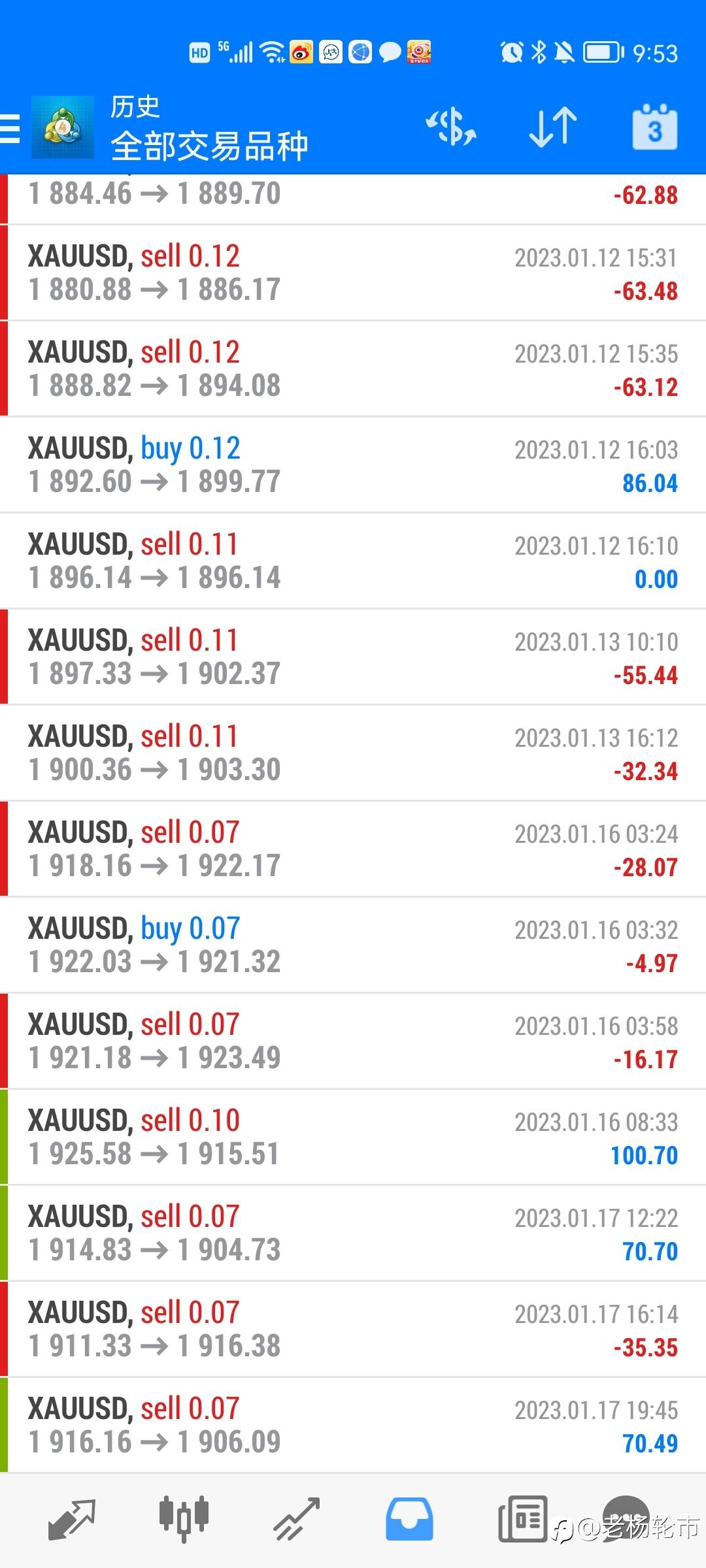This screenshot has width=706, height=1568.
Task: Open the symbol filter with dollar icon
Action: click(451, 127)
